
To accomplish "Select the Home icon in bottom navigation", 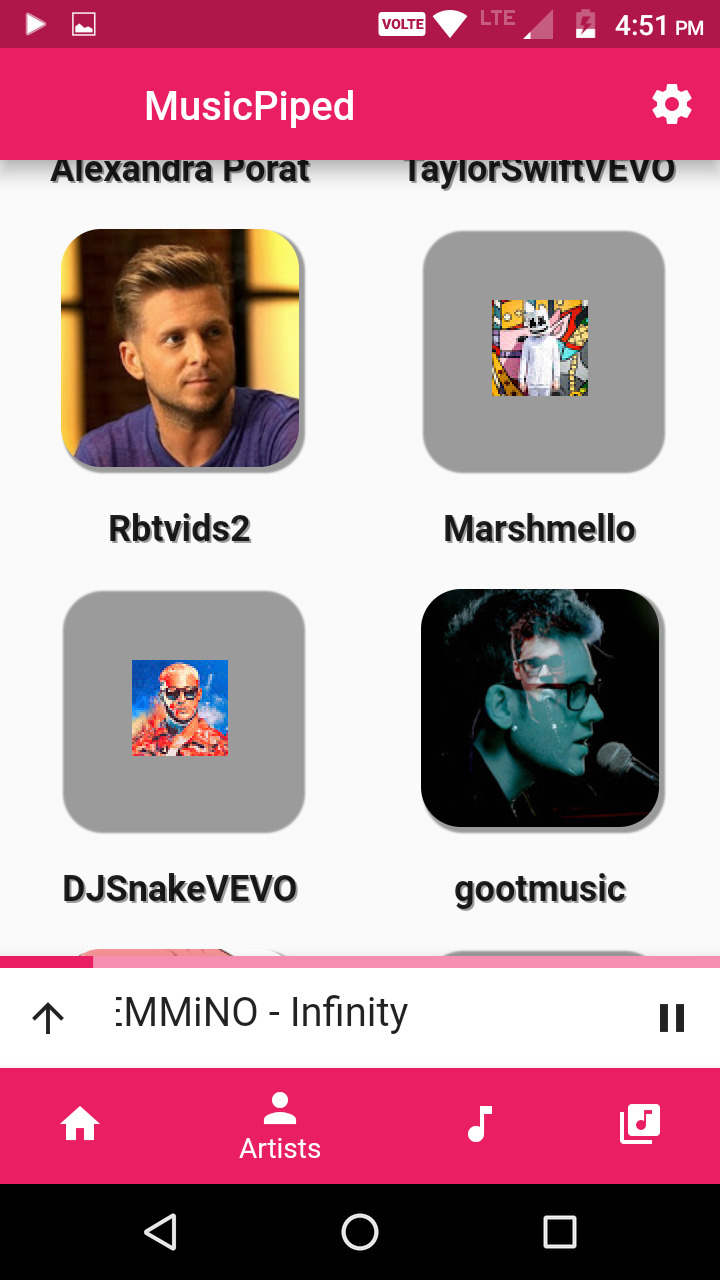I will click(x=79, y=1122).
